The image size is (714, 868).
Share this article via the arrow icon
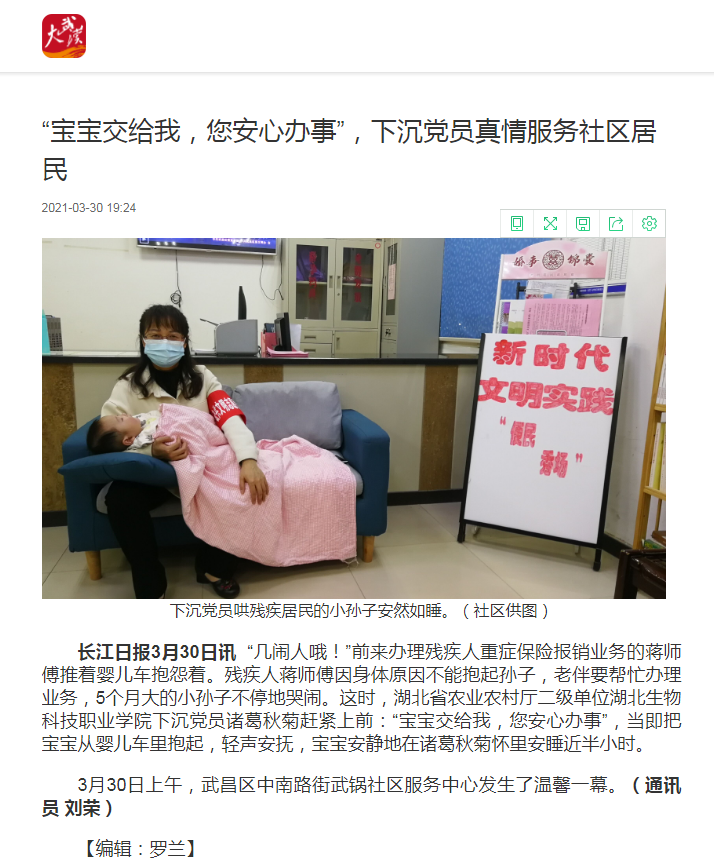616,223
